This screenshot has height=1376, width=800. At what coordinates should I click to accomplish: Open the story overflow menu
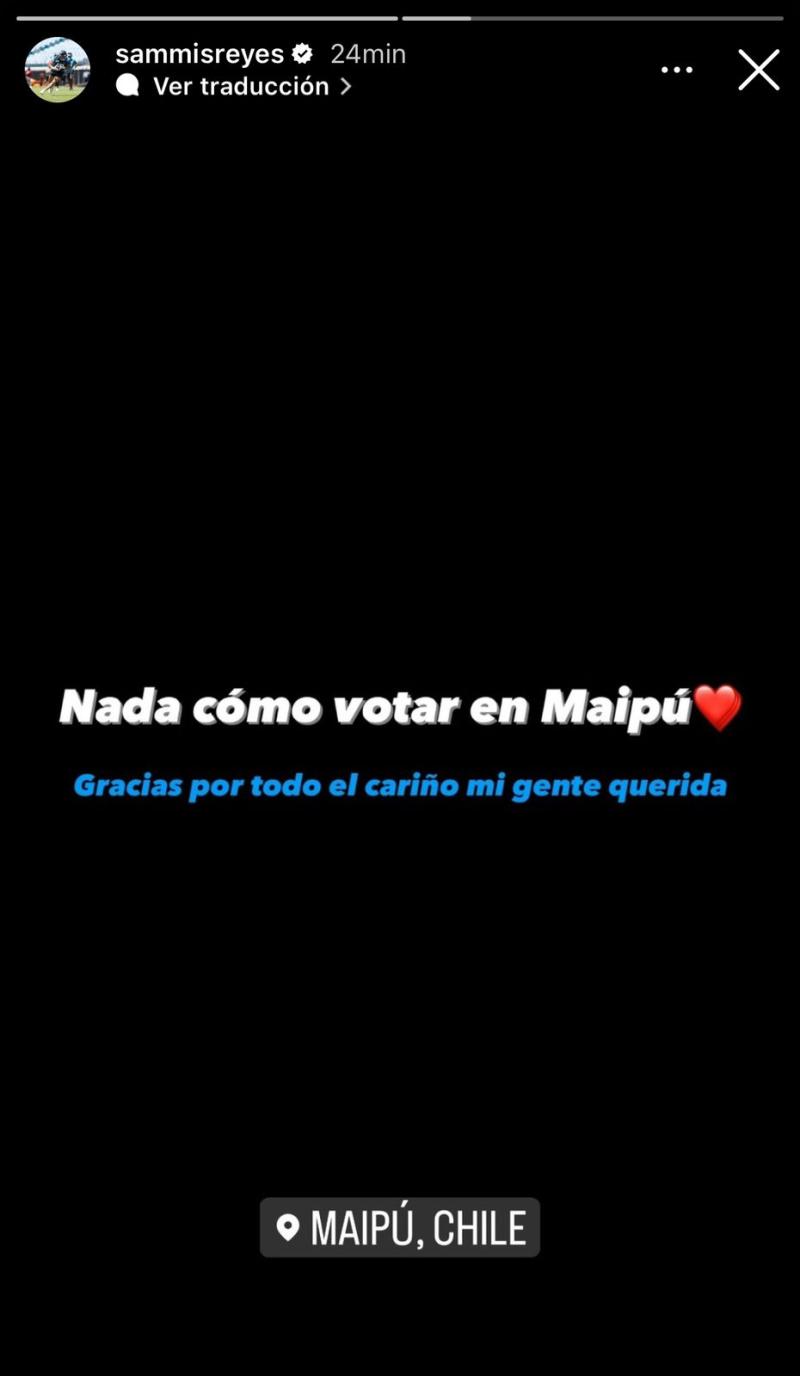(677, 70)
